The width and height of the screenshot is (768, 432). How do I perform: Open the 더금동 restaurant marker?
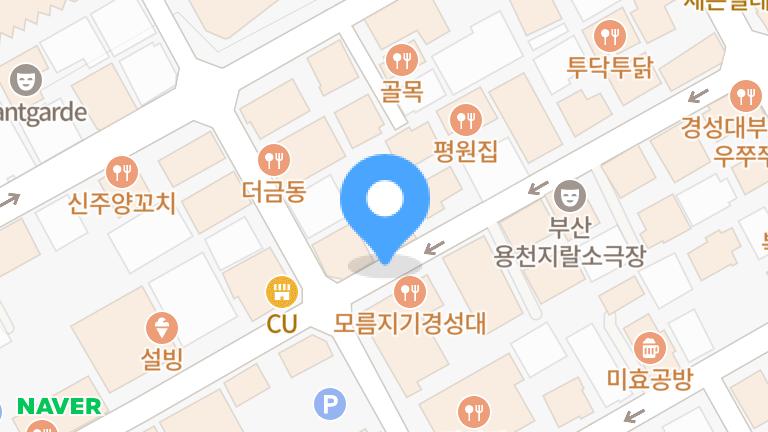274,160
